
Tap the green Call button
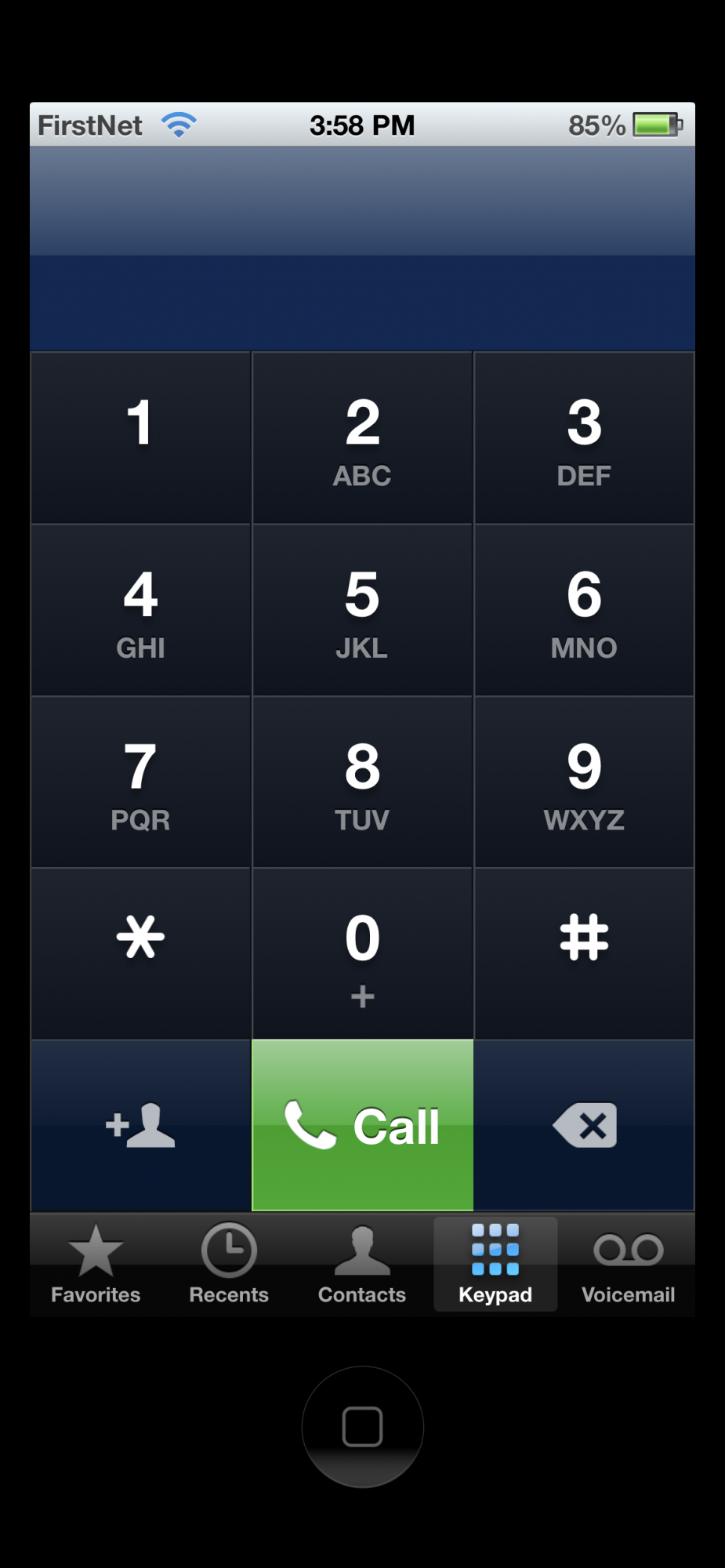pyautogui.click(x=362, y=1125)
